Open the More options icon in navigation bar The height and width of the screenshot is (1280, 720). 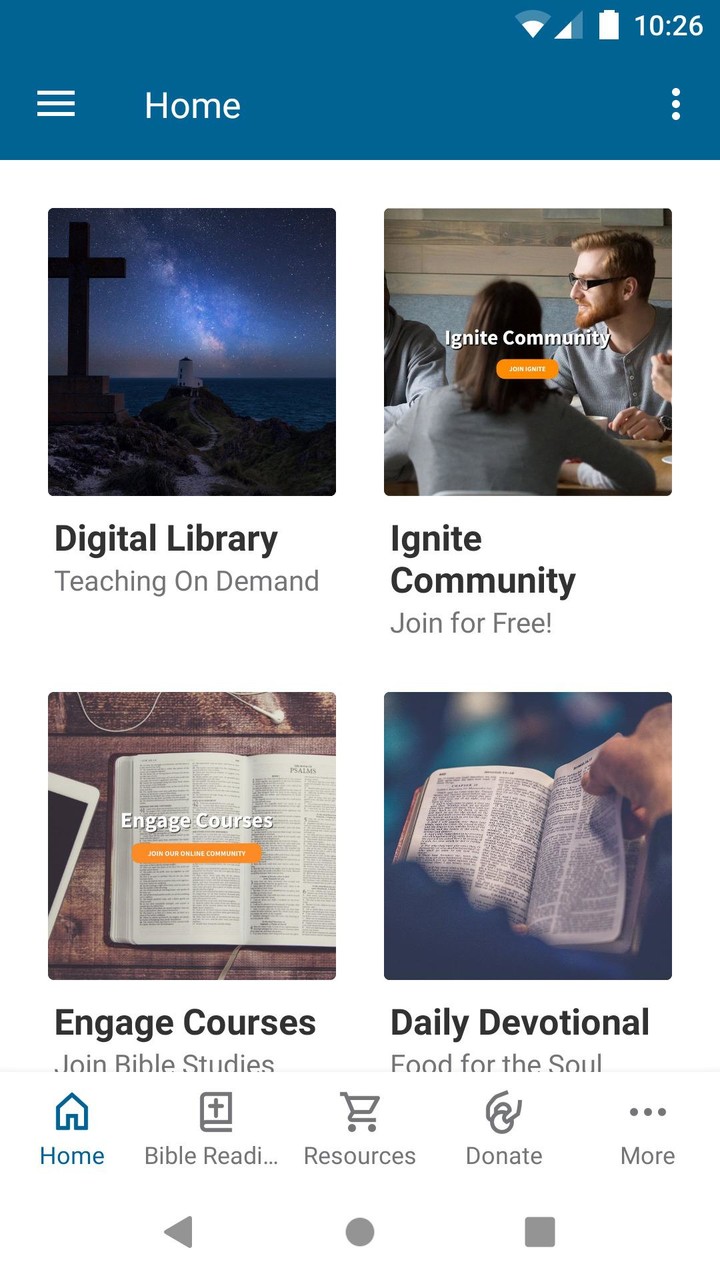647,1112
